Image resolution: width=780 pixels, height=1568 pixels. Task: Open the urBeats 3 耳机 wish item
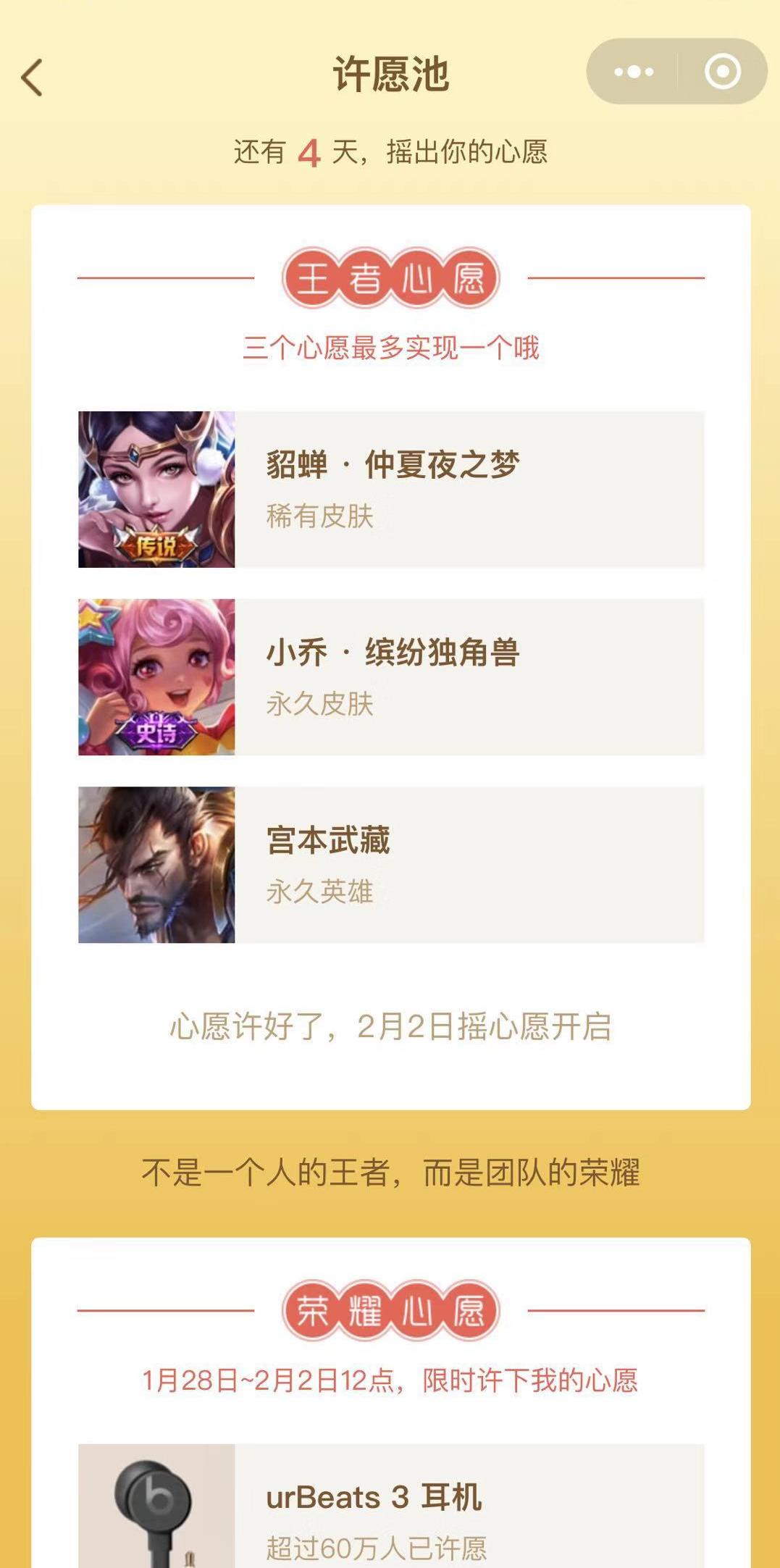click(x=391, y=1510)
